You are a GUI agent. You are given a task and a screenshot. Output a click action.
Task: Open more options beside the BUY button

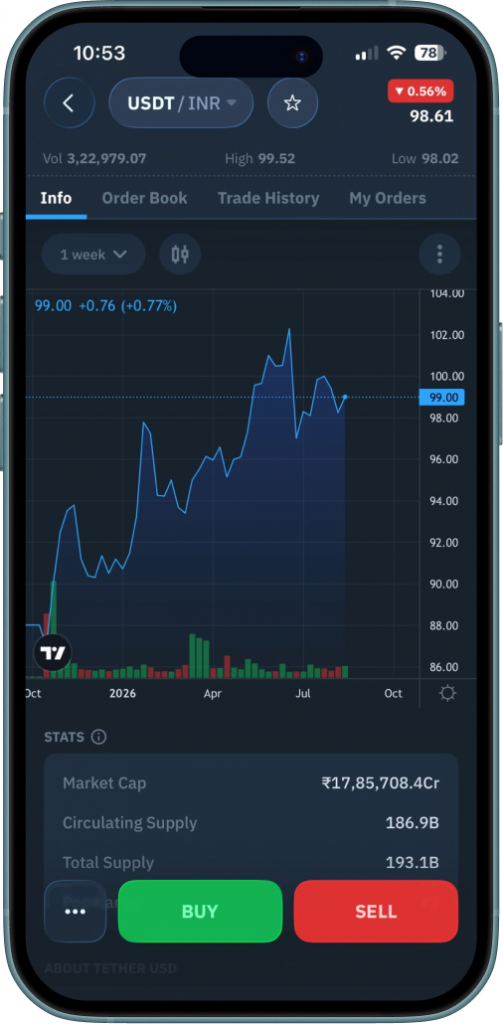tap(75, 911)
